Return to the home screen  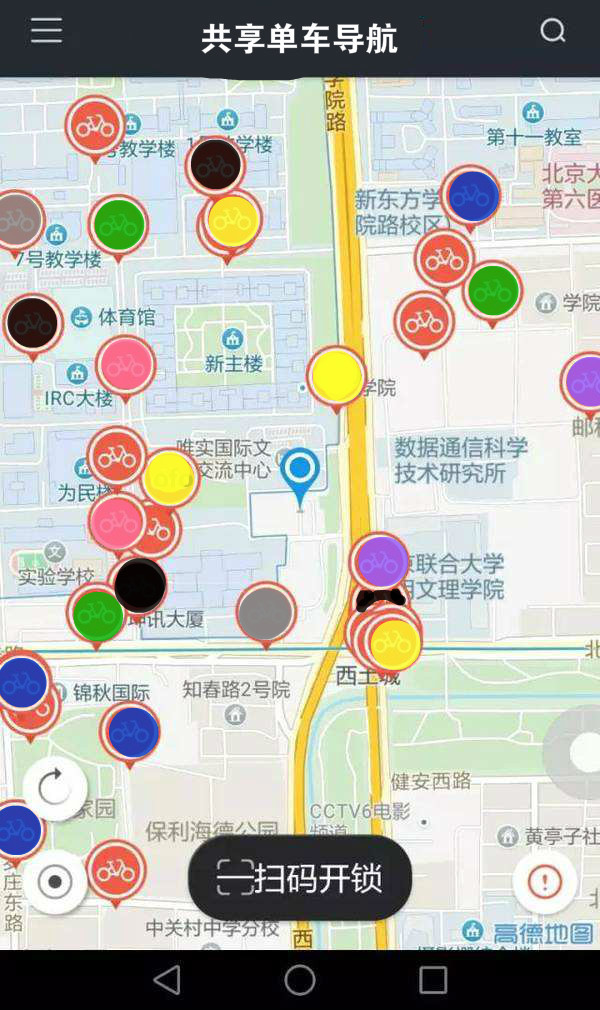(300, 980)
